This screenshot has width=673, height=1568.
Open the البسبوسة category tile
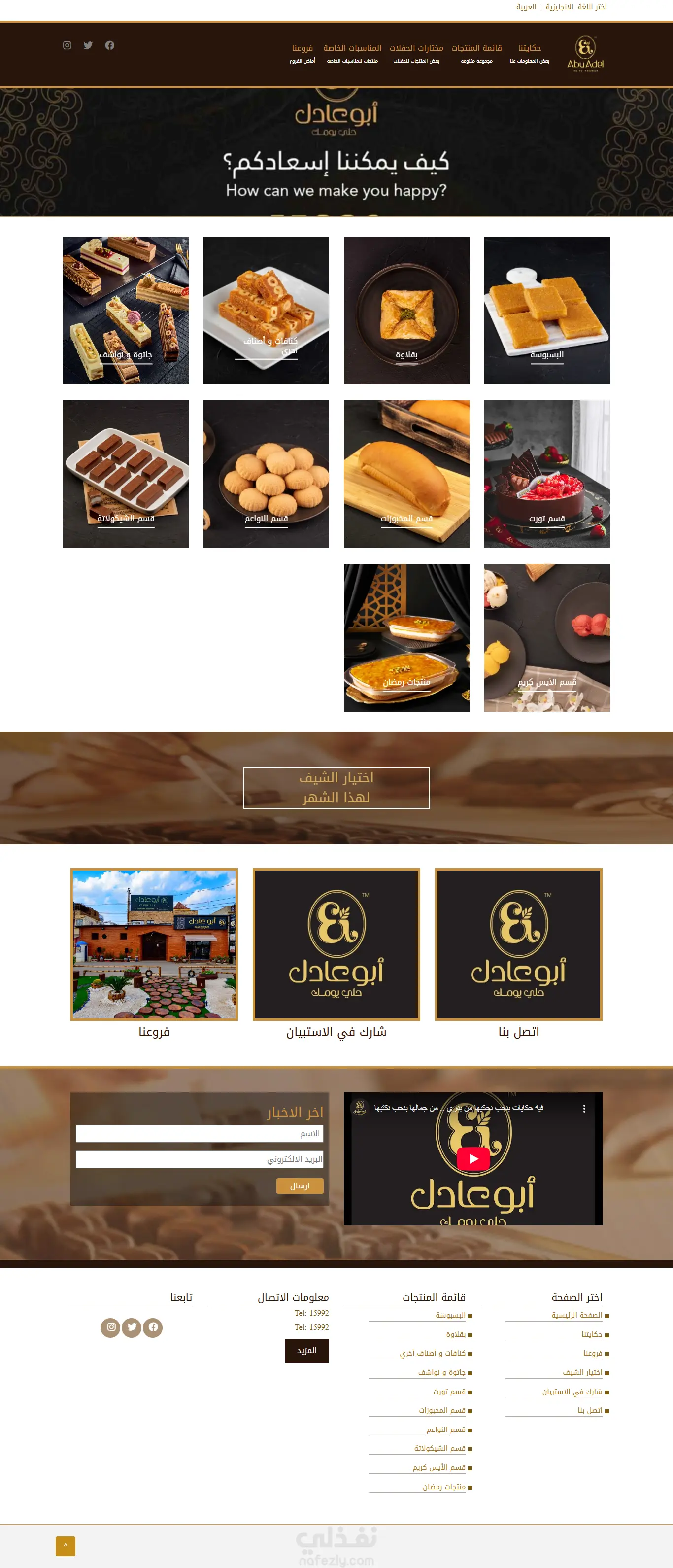click(546, 311)
